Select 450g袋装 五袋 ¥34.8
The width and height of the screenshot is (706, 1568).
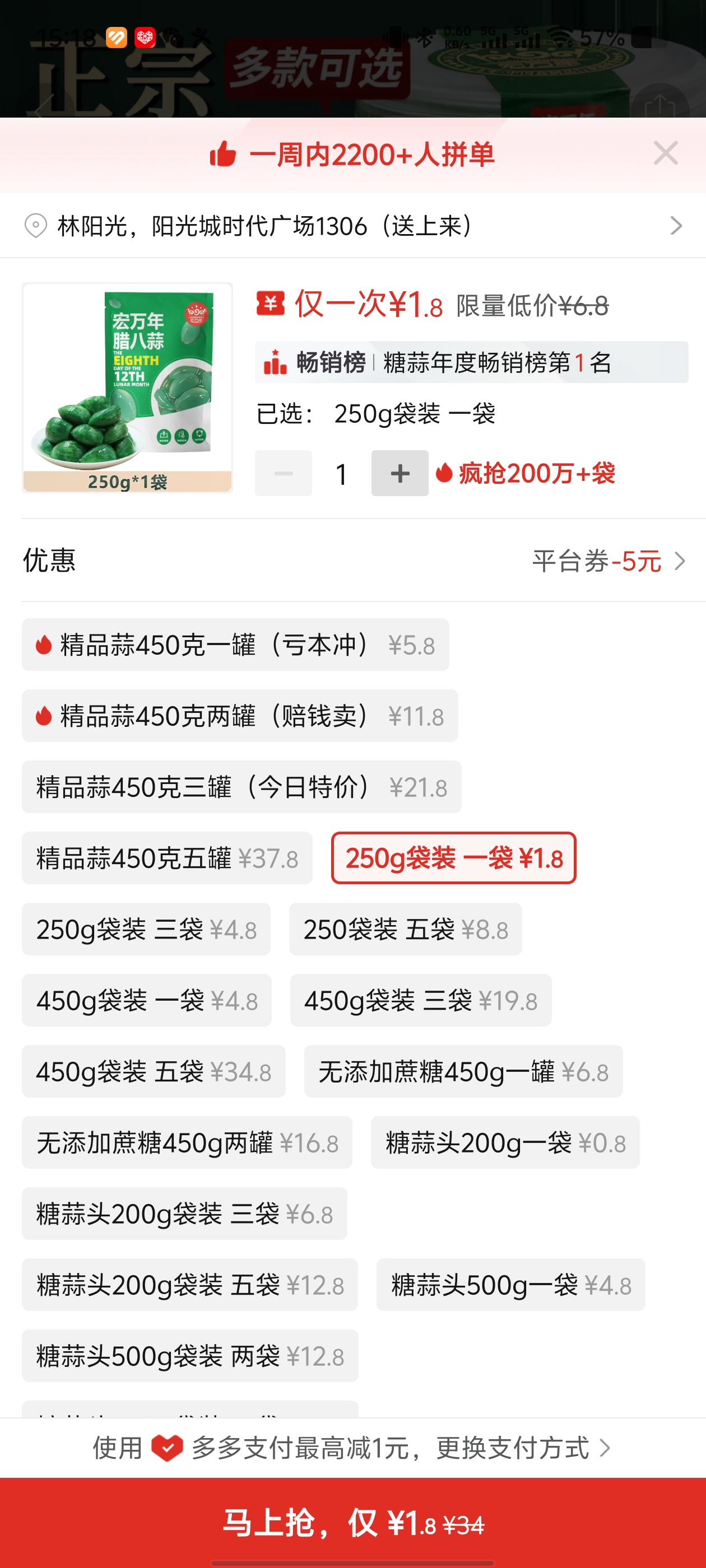pos(154,1071)
